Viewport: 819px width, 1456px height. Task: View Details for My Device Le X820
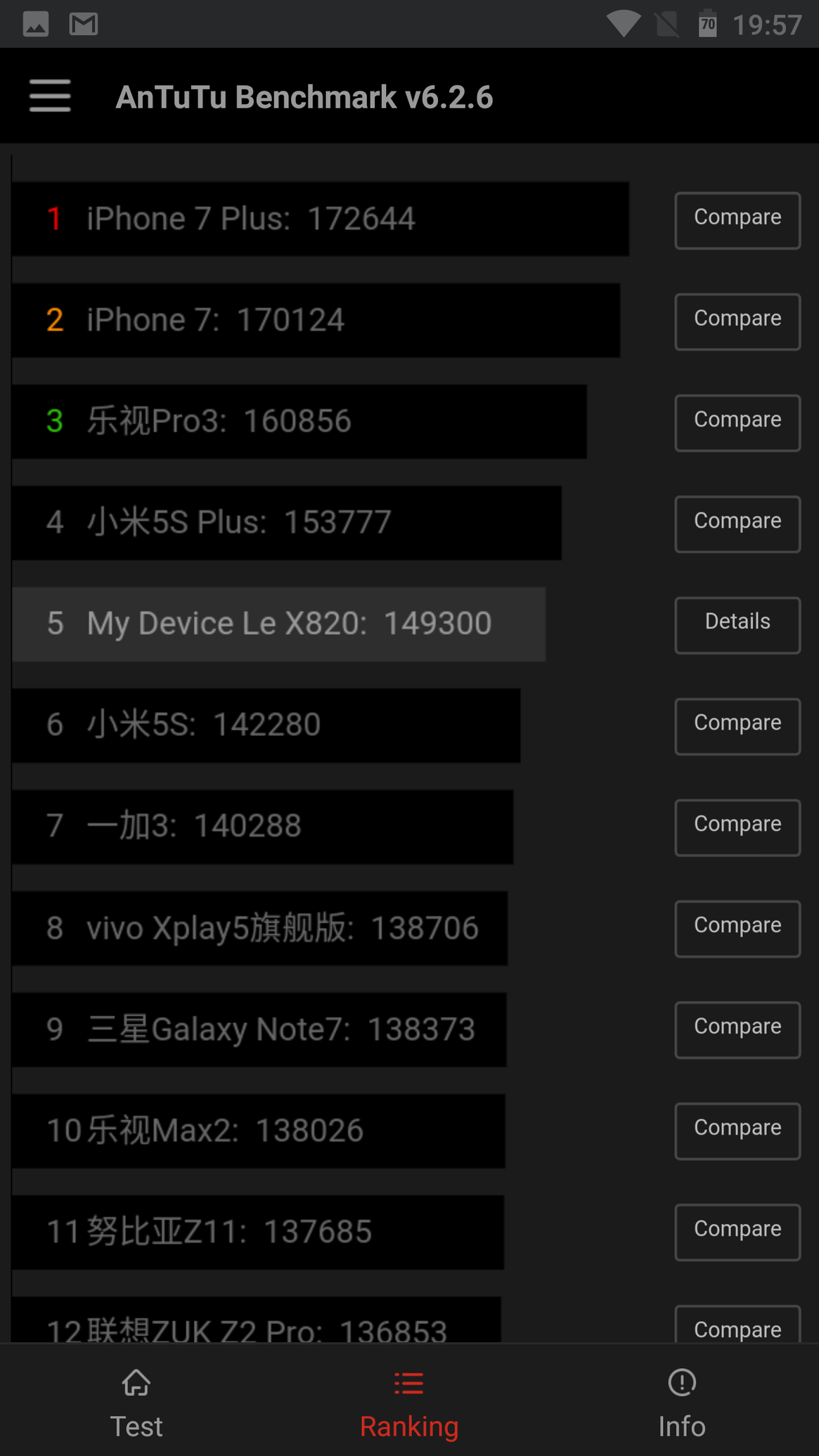(737, 625)
